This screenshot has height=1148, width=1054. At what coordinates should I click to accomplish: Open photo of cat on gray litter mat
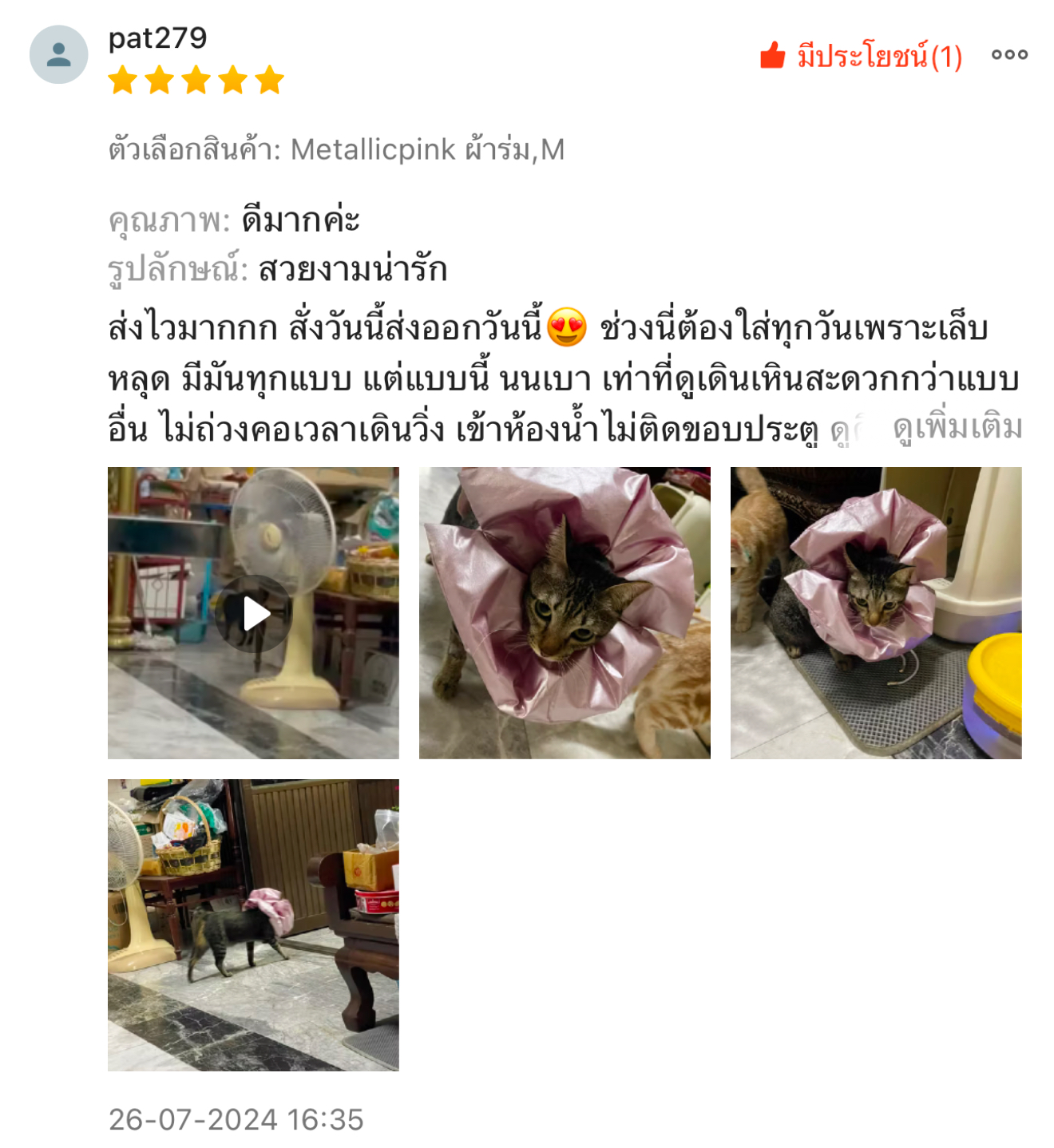tap(876, 613)
